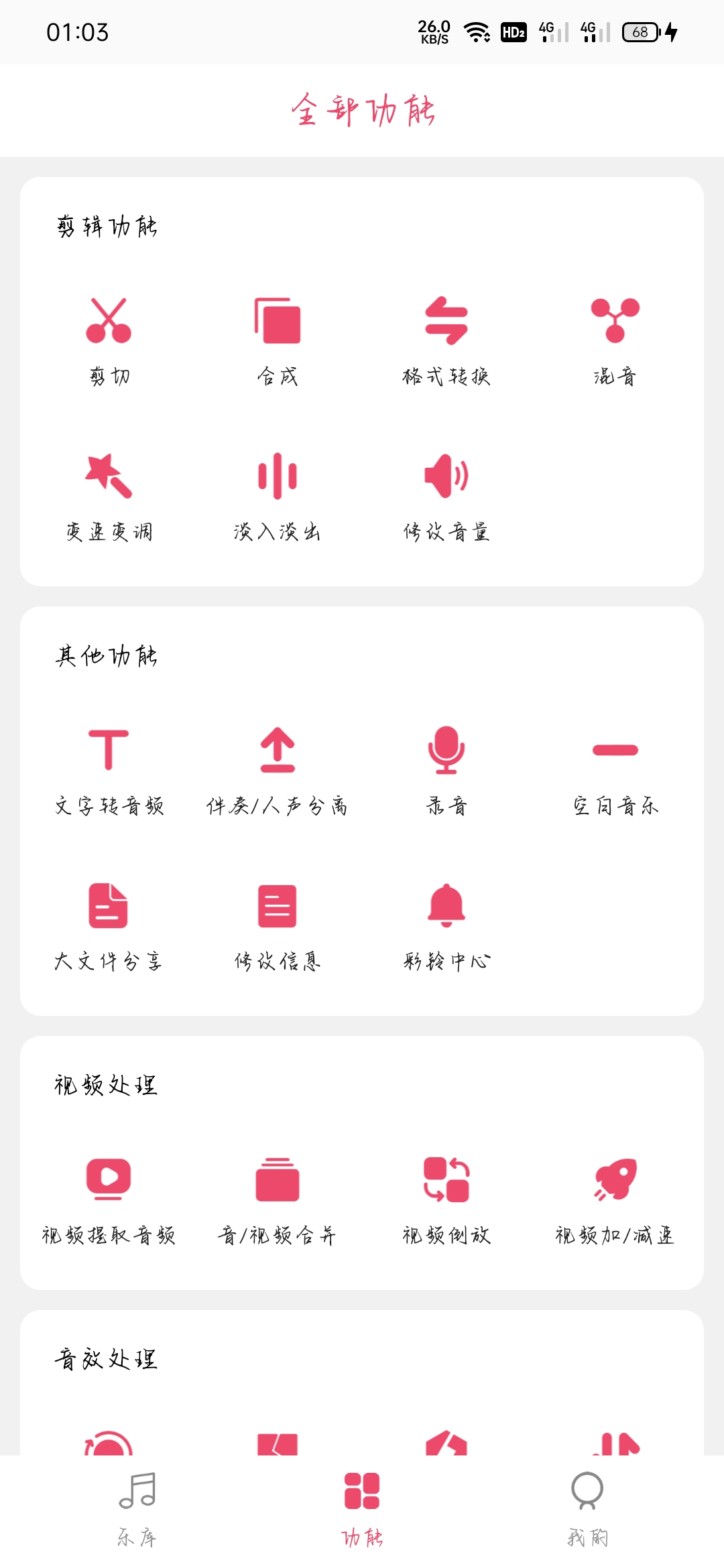Open 伴奏/人声分离 vocal separation
Image resolution: width=724 pixels, height=1568 pixels.
click(x=277, y=769)
